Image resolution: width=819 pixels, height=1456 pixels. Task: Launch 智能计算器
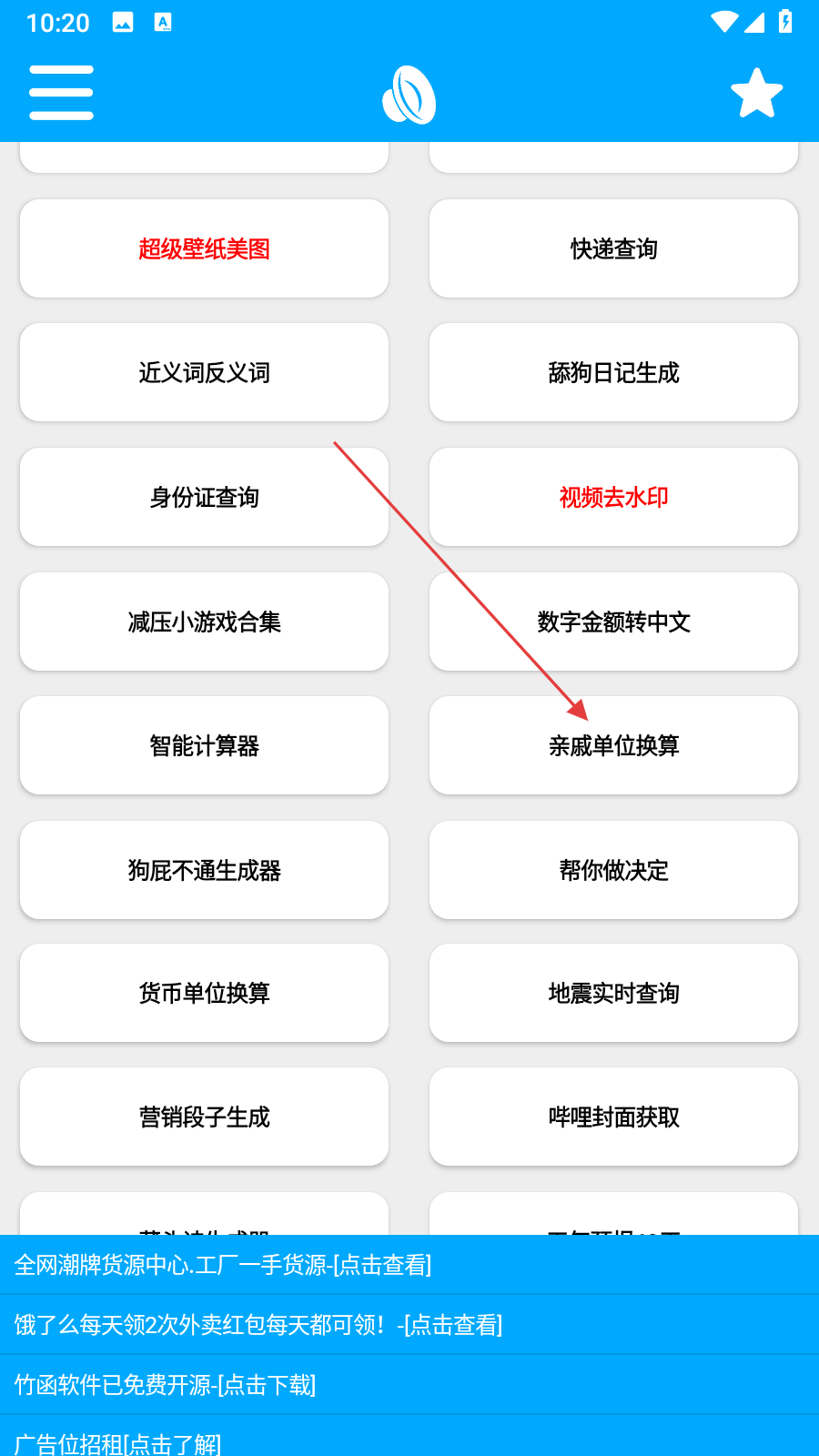click(204, 745)
